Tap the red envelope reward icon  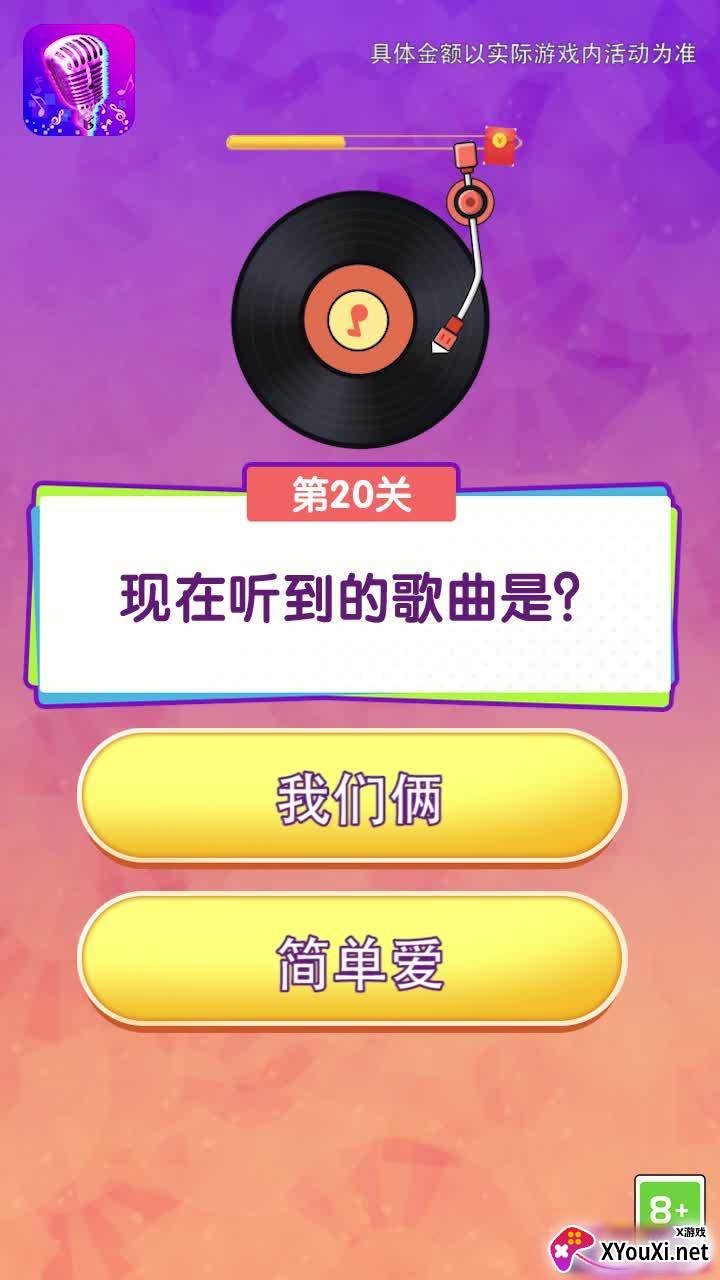[x=501, y=146]
